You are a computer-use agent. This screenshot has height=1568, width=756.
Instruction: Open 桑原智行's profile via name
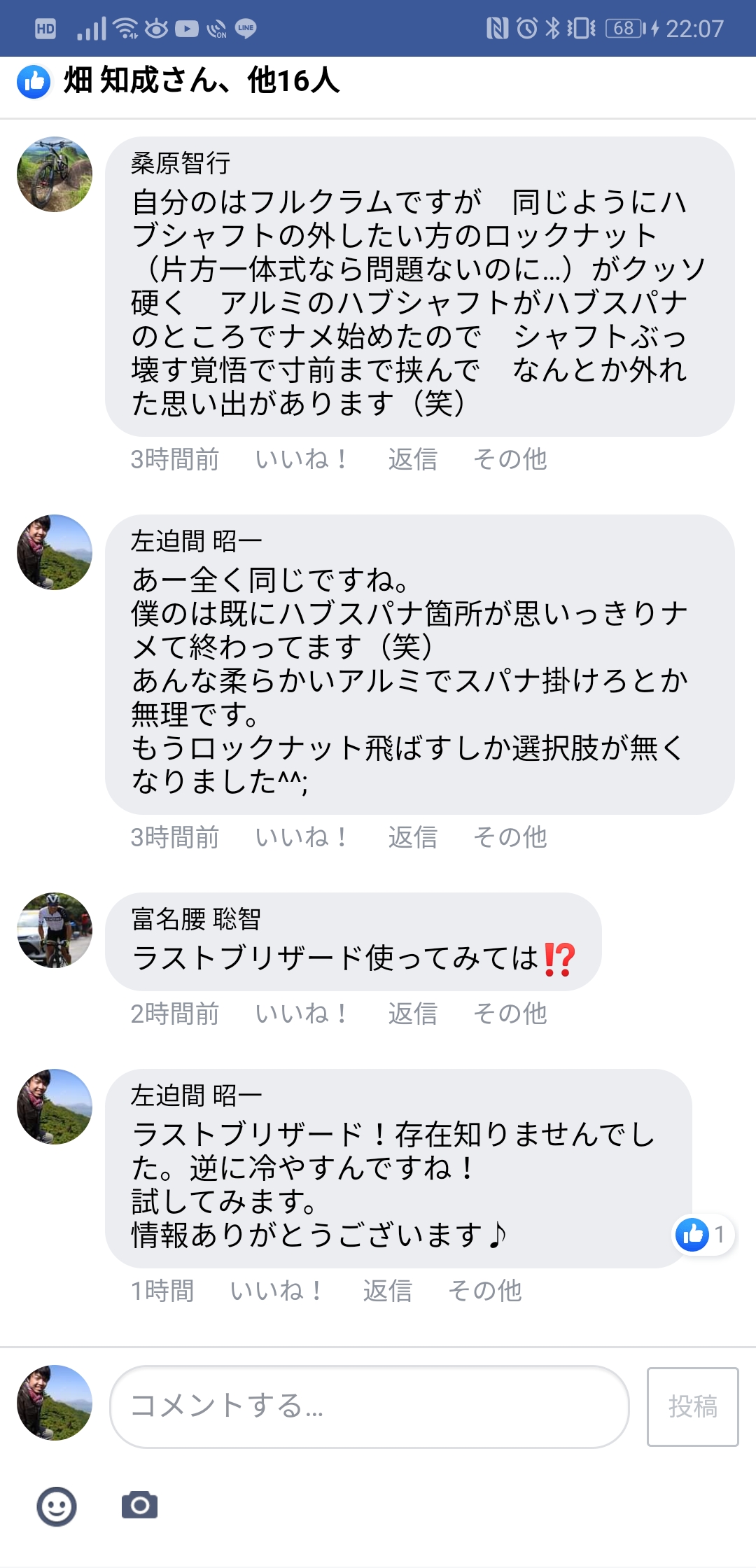181,163
